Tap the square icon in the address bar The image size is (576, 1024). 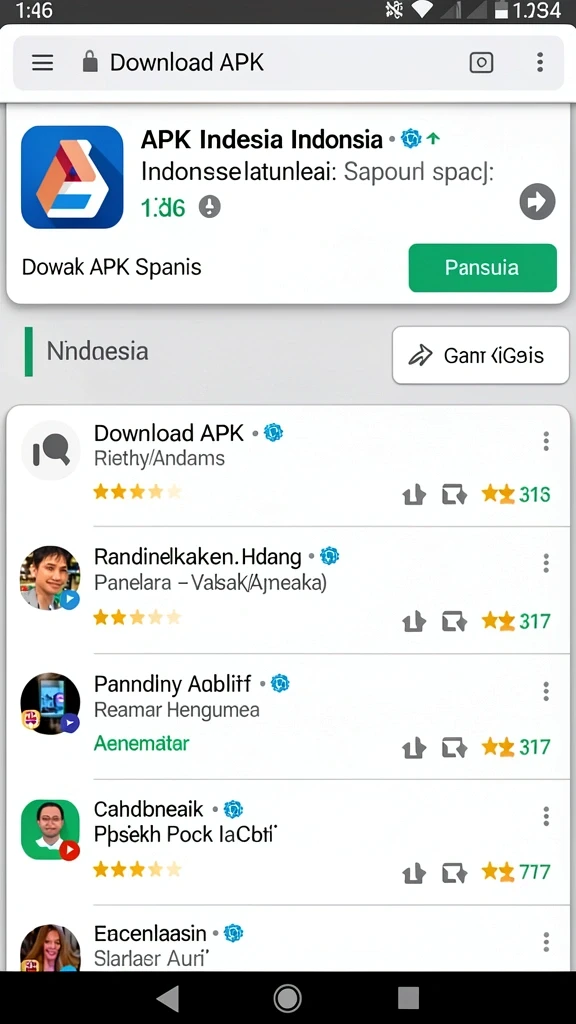pos(481,63)
